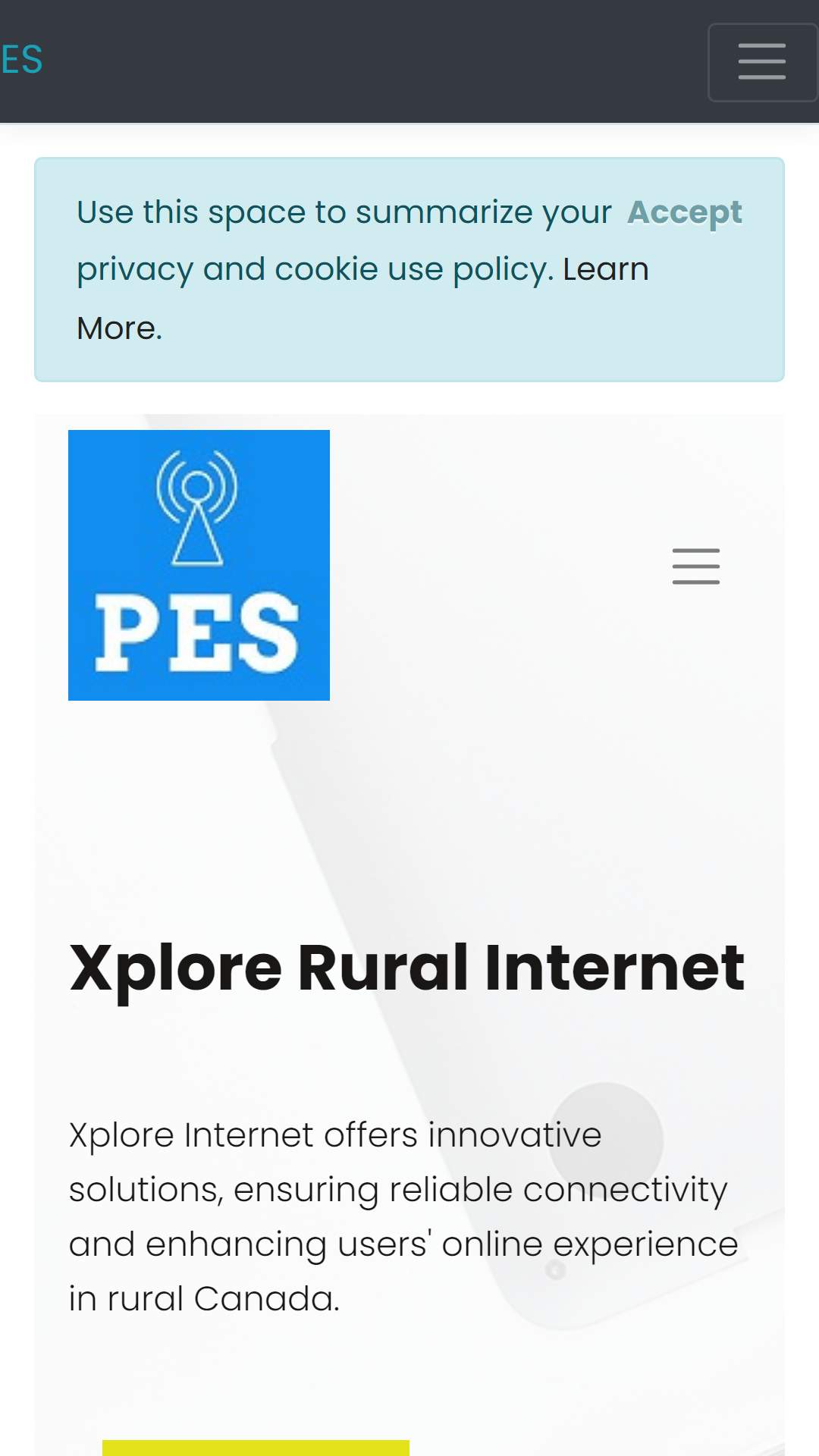Tap the PES logo
819x1456 pixels.
(199, 565)
